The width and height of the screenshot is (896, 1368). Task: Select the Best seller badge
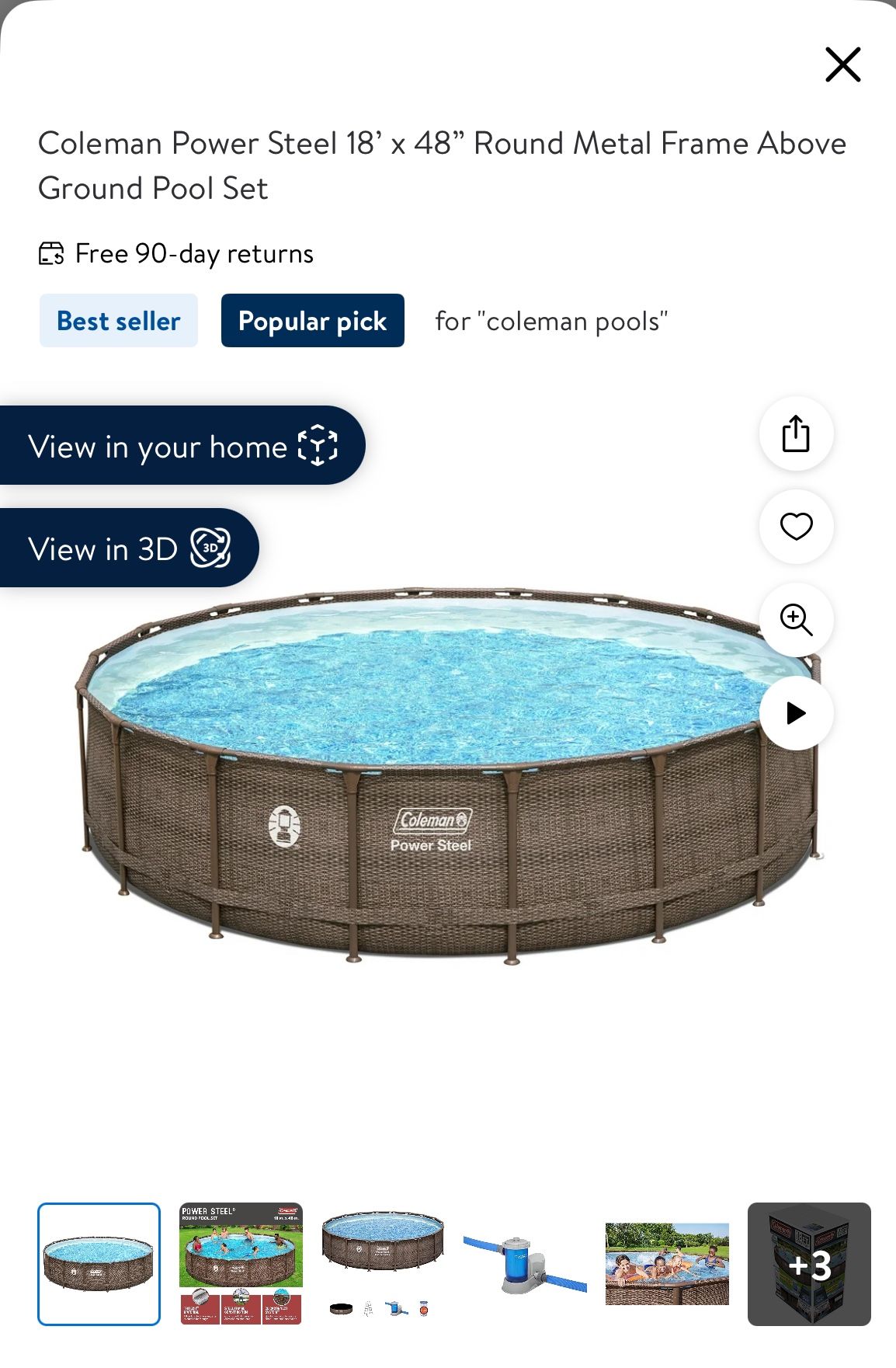point(117,320)
